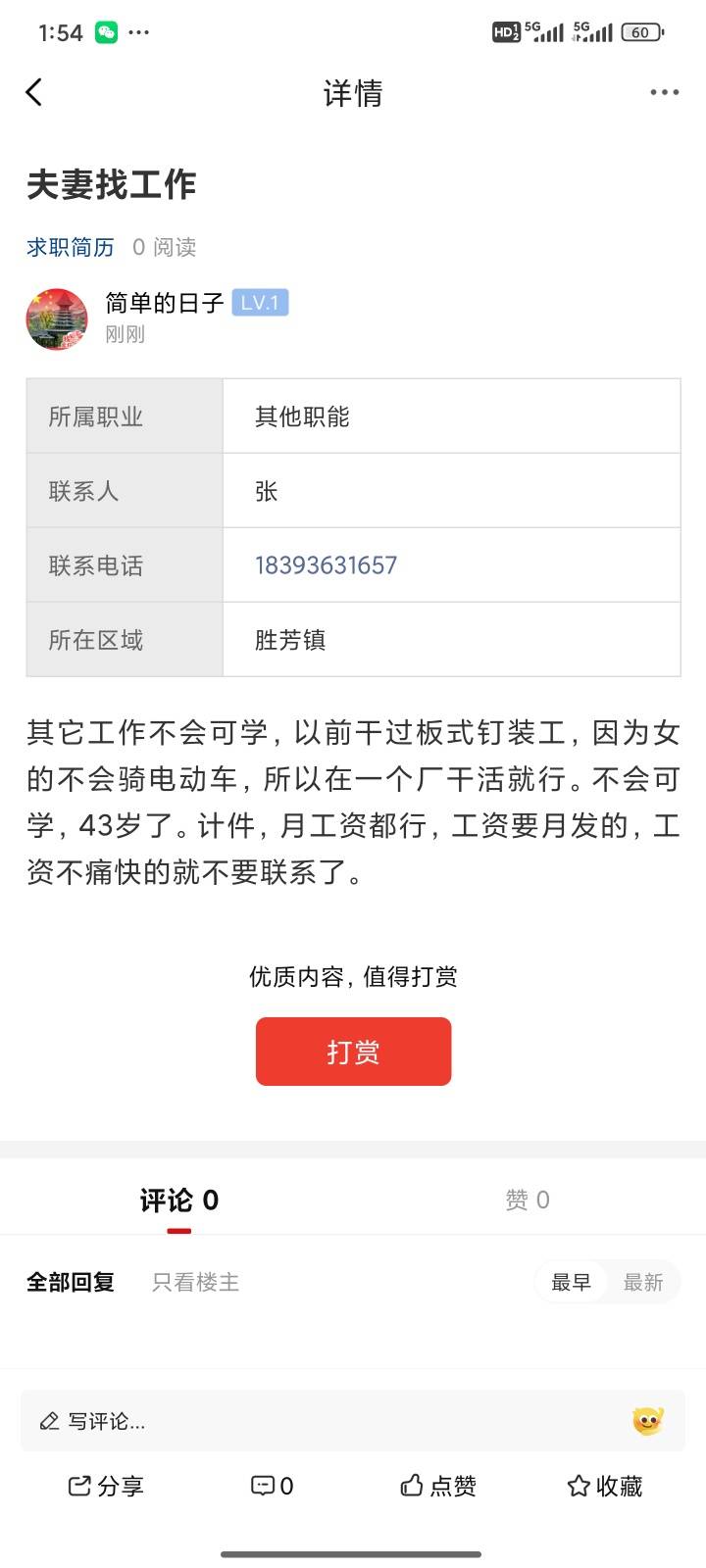Image resolution: width=706 pixels, height=1568 pixels.
Task: Open the emoji picker in comment box
Action: coord(647,1421)
